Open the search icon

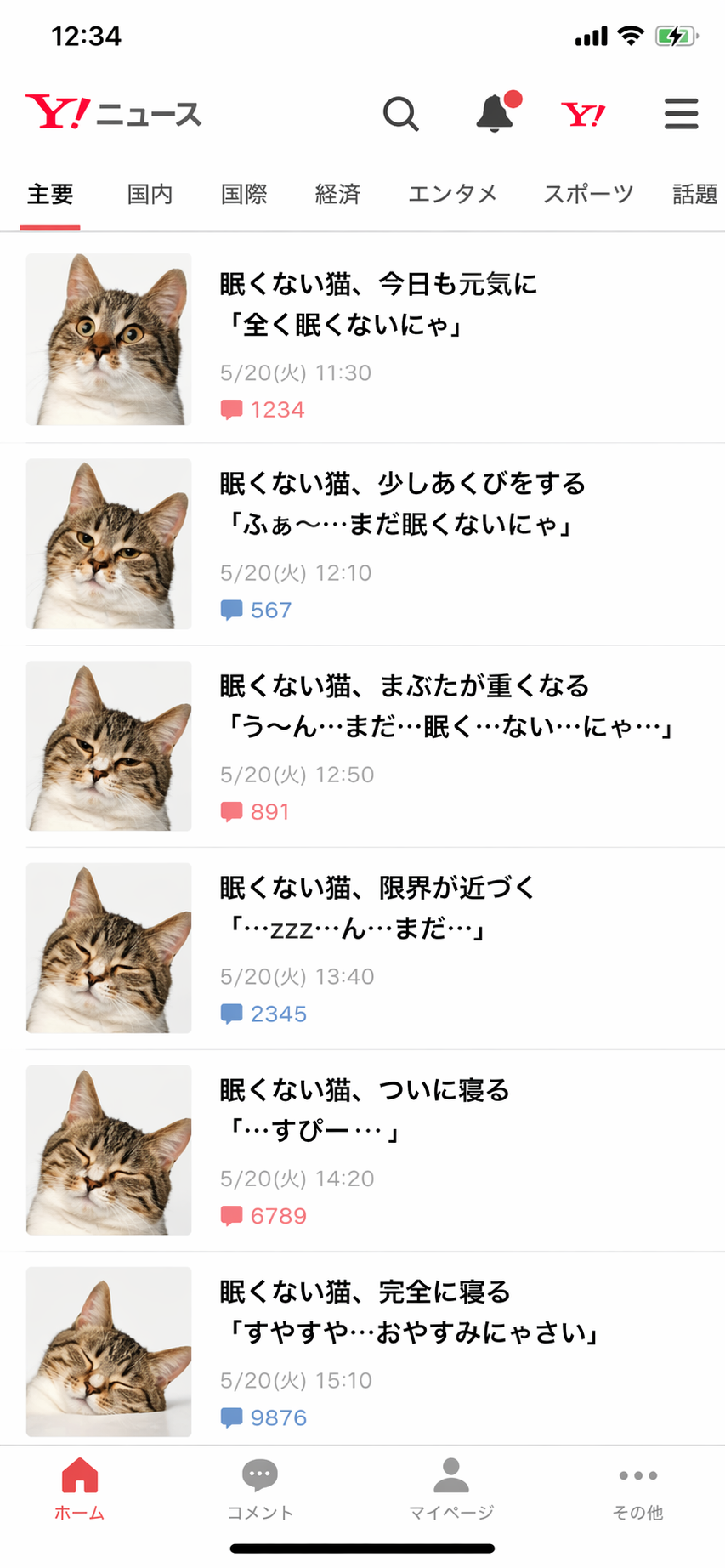pos(400,114)
